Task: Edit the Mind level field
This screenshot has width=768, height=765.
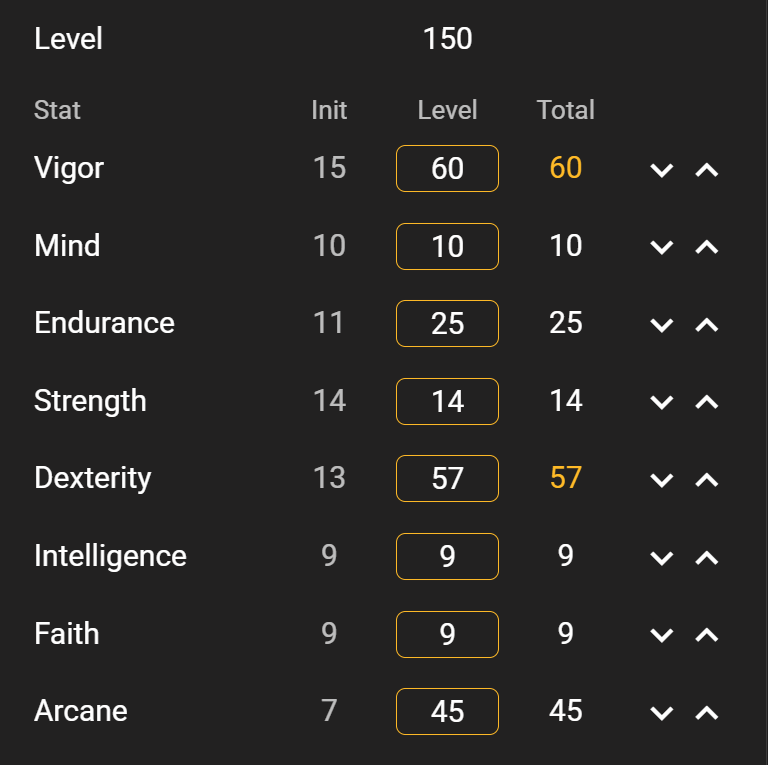Action: click(447, 246)
